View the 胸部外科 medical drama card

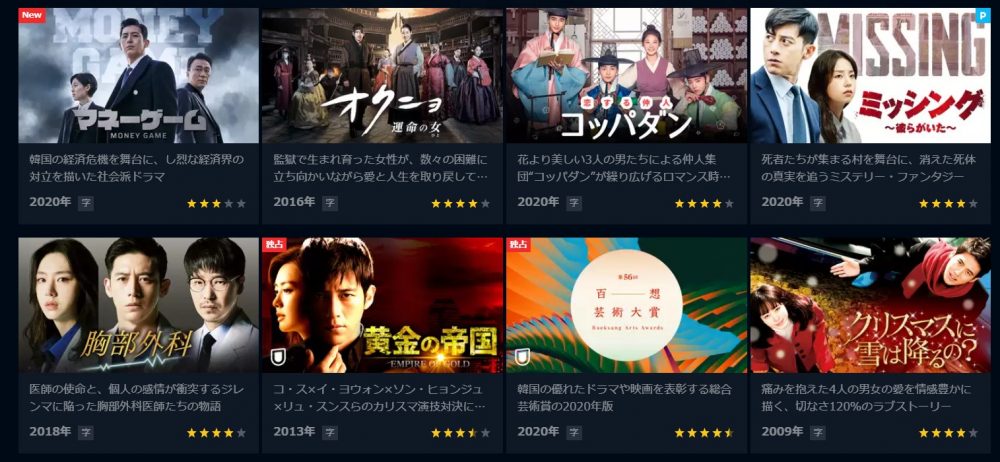[138, 305]
